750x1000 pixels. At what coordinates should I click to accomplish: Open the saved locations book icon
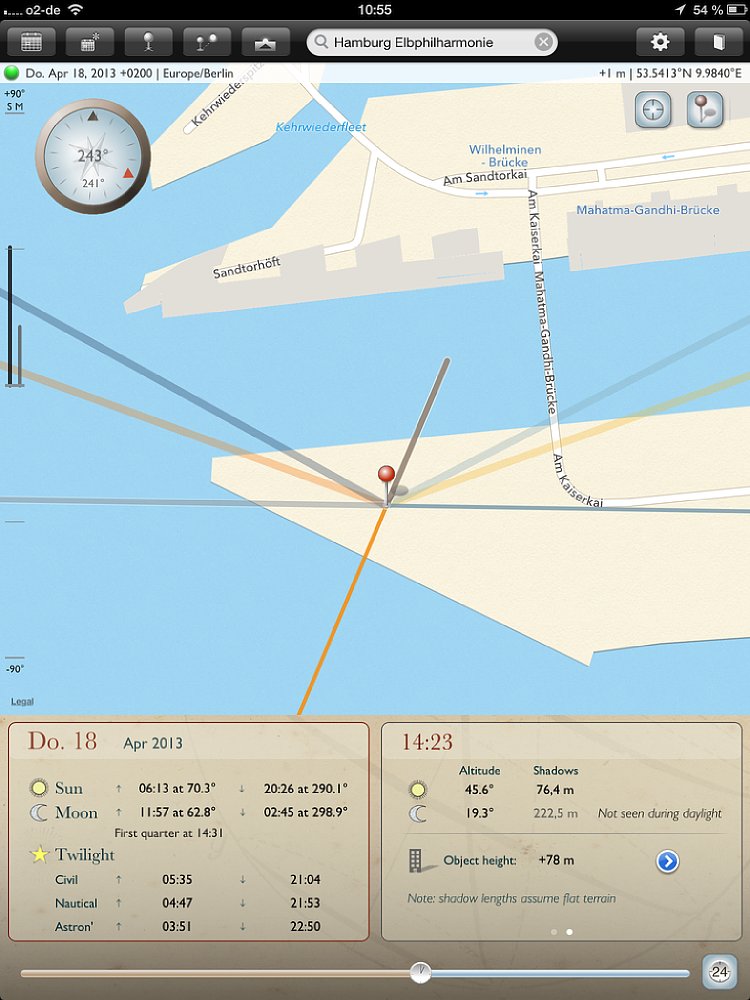pos(718,42)
